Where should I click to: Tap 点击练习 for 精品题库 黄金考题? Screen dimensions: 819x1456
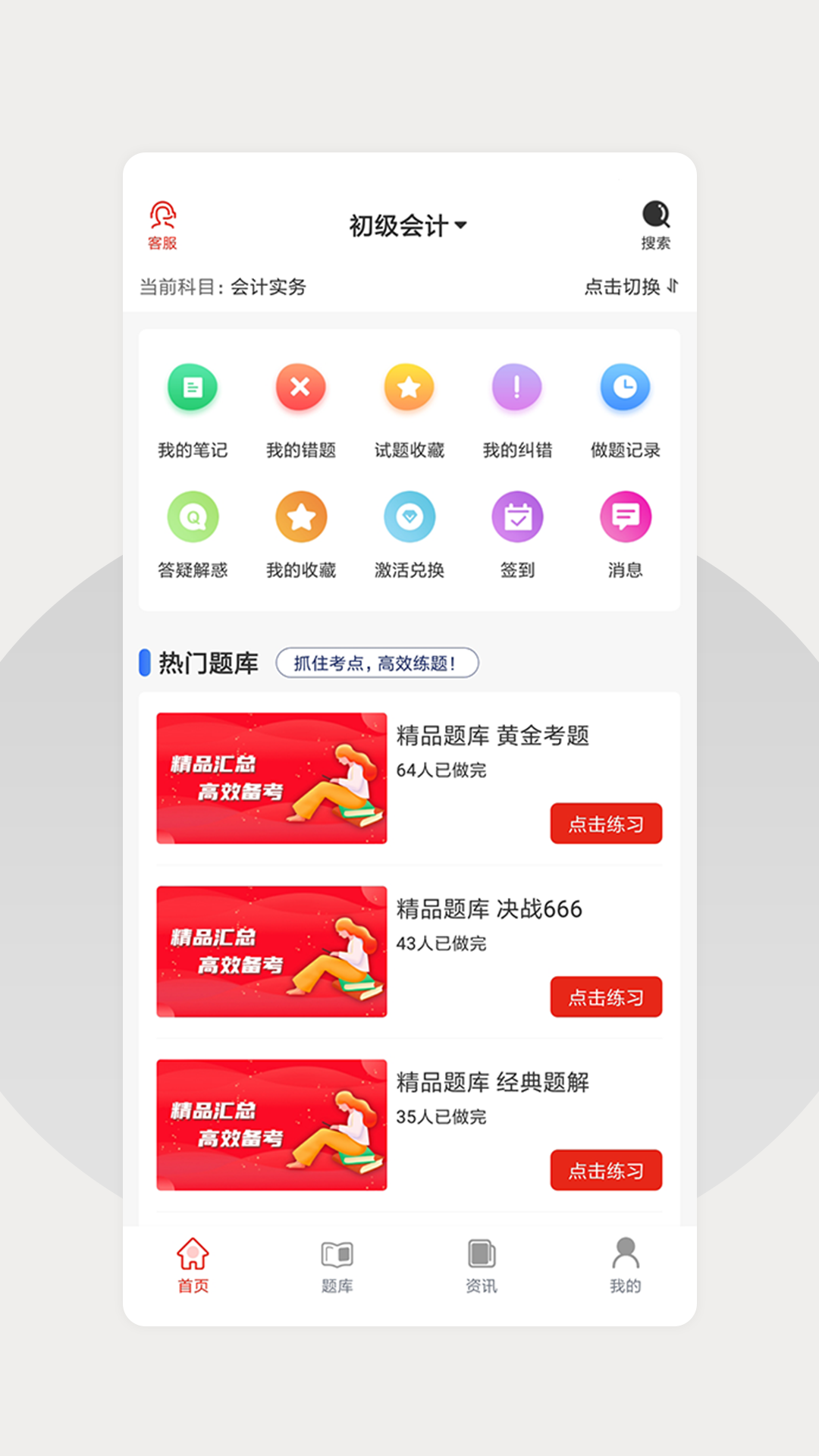click(606, 824)
